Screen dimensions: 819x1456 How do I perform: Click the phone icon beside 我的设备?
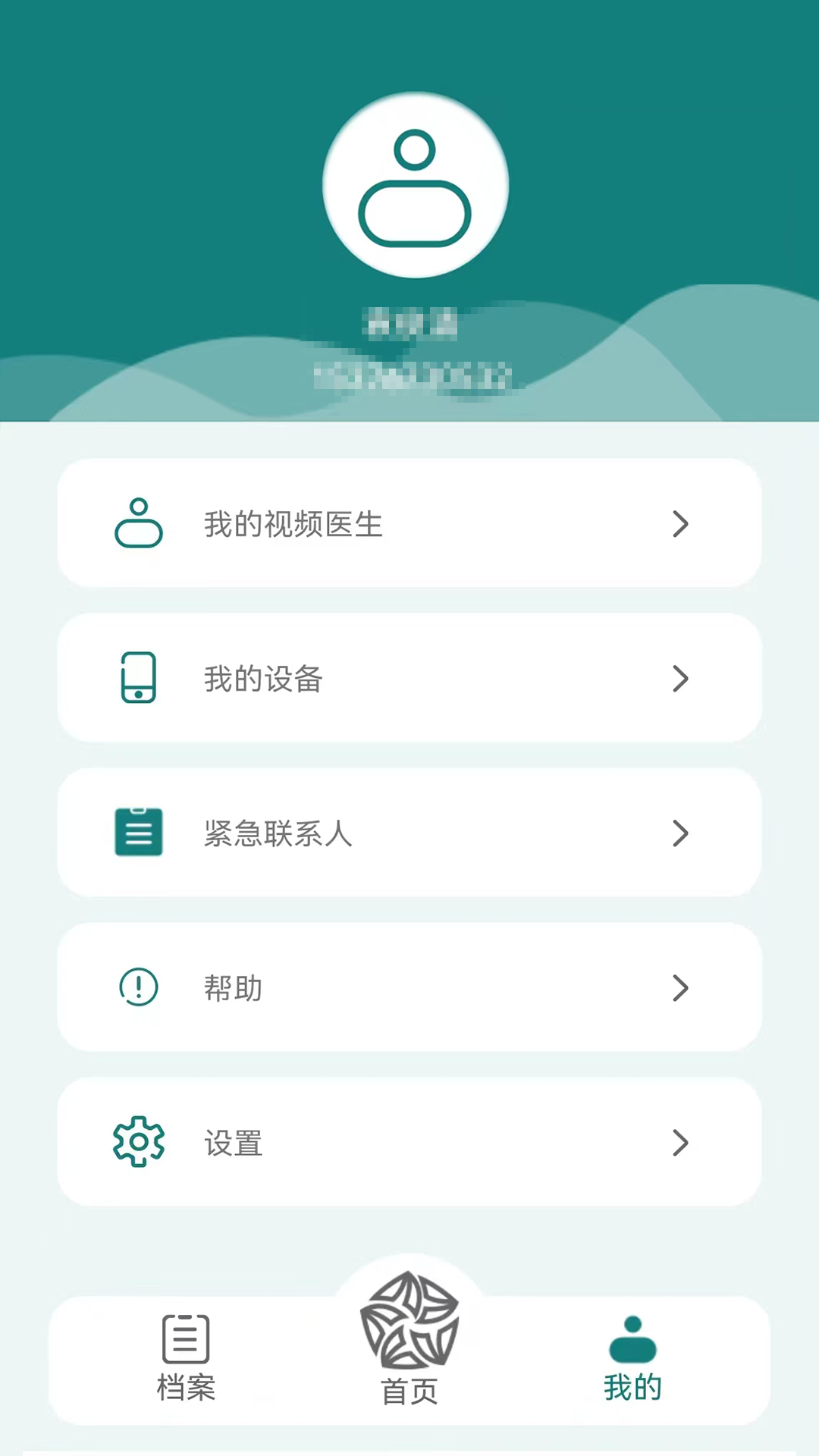[x=139, y=679]
